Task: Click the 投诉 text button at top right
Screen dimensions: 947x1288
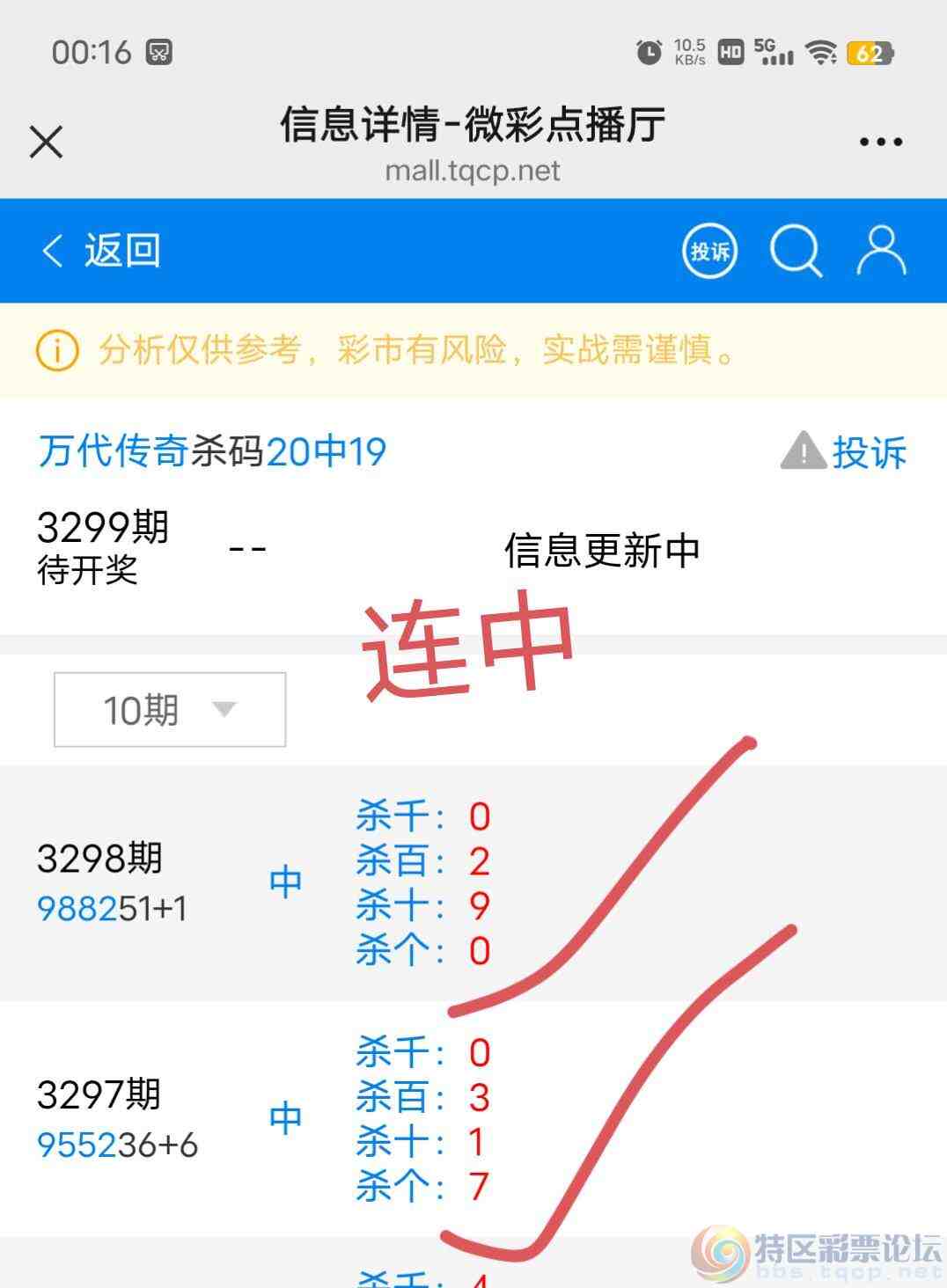Action: (x=871, y=453)
